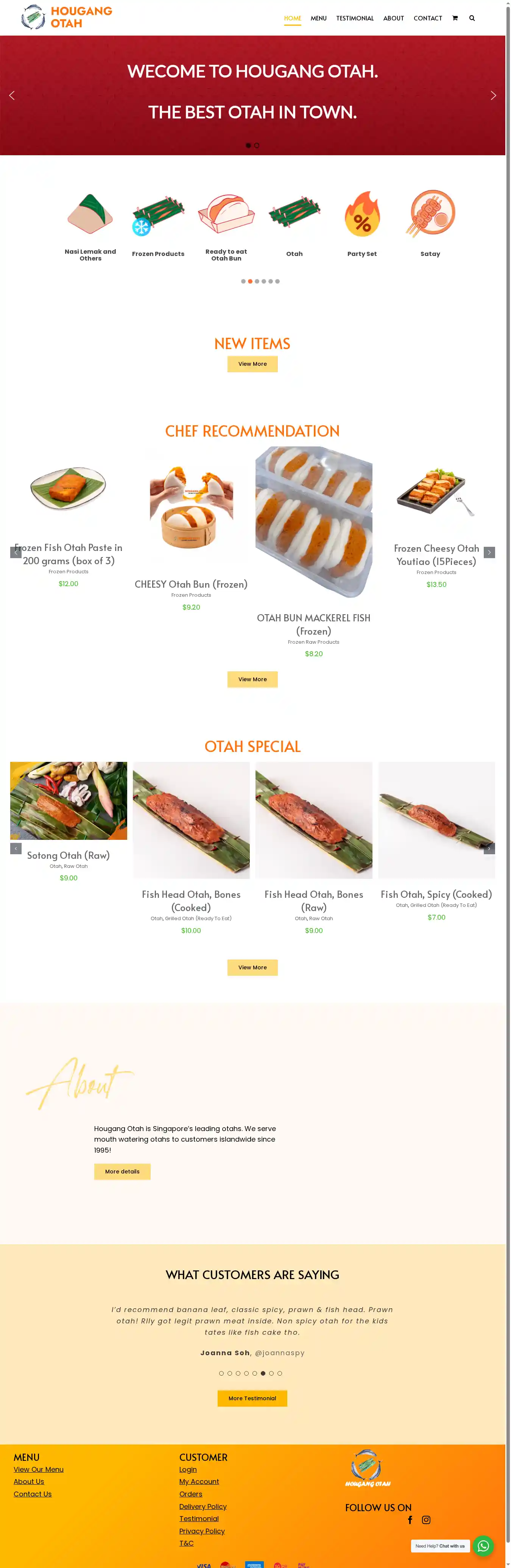511x1568 pixels.
Task: Open the CONTACT page
Action: (x=428, y=18)
